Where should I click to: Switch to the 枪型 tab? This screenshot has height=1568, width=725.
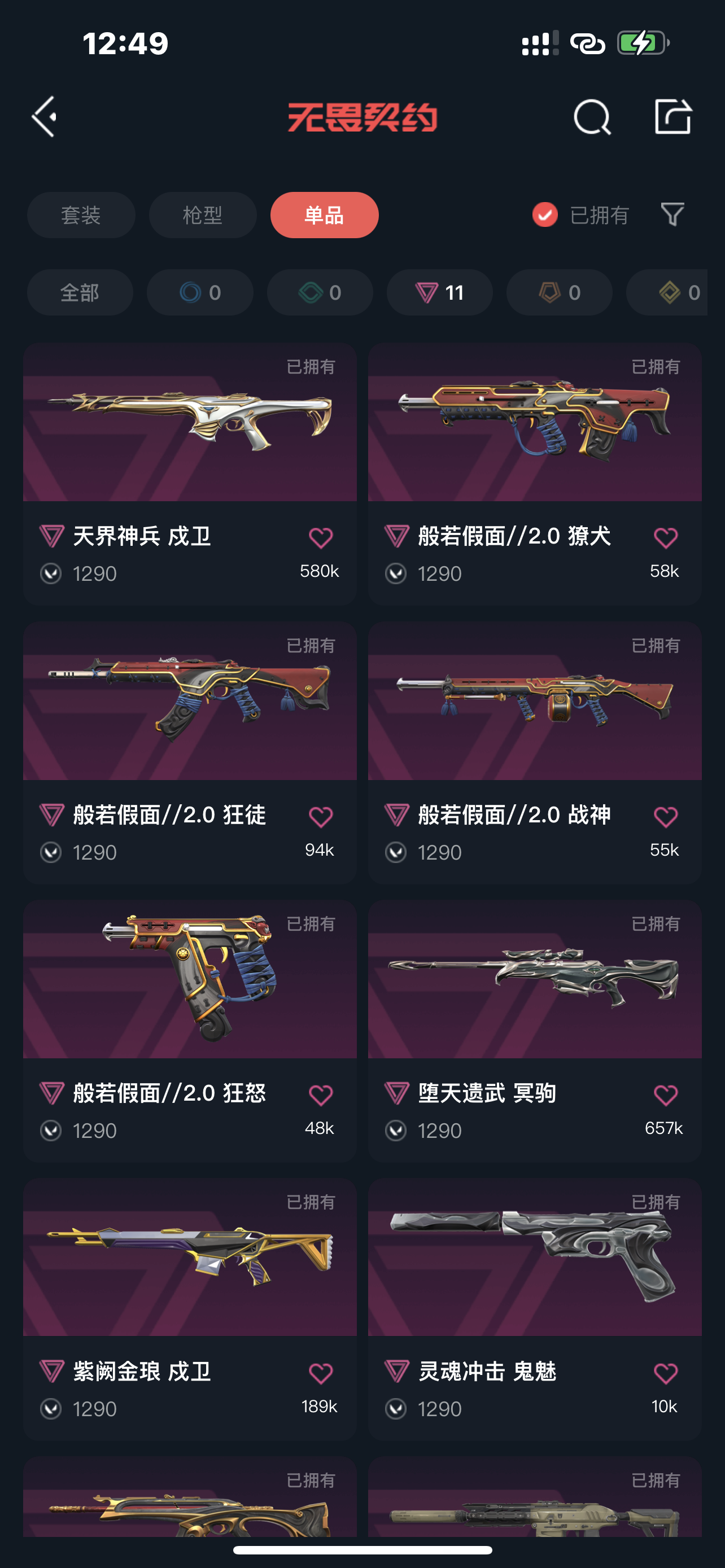click(203, 215)
